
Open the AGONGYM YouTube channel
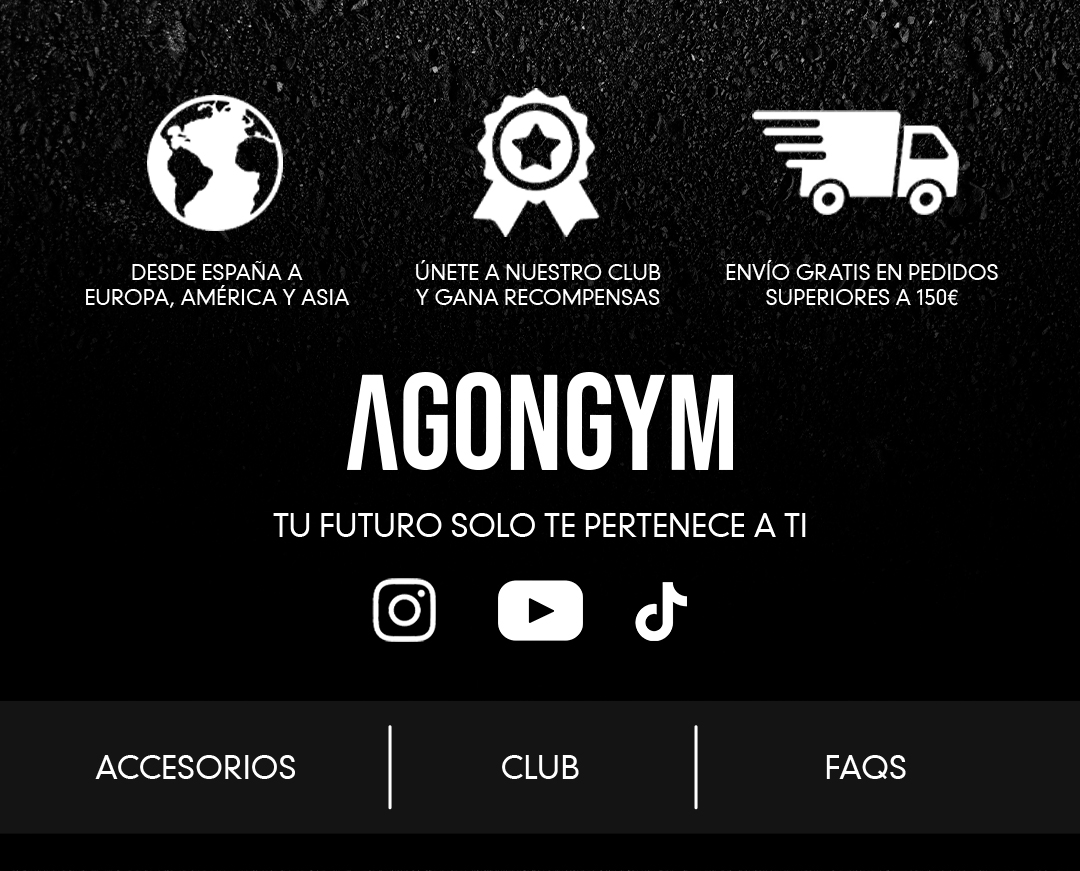click(x=540, y=610)
